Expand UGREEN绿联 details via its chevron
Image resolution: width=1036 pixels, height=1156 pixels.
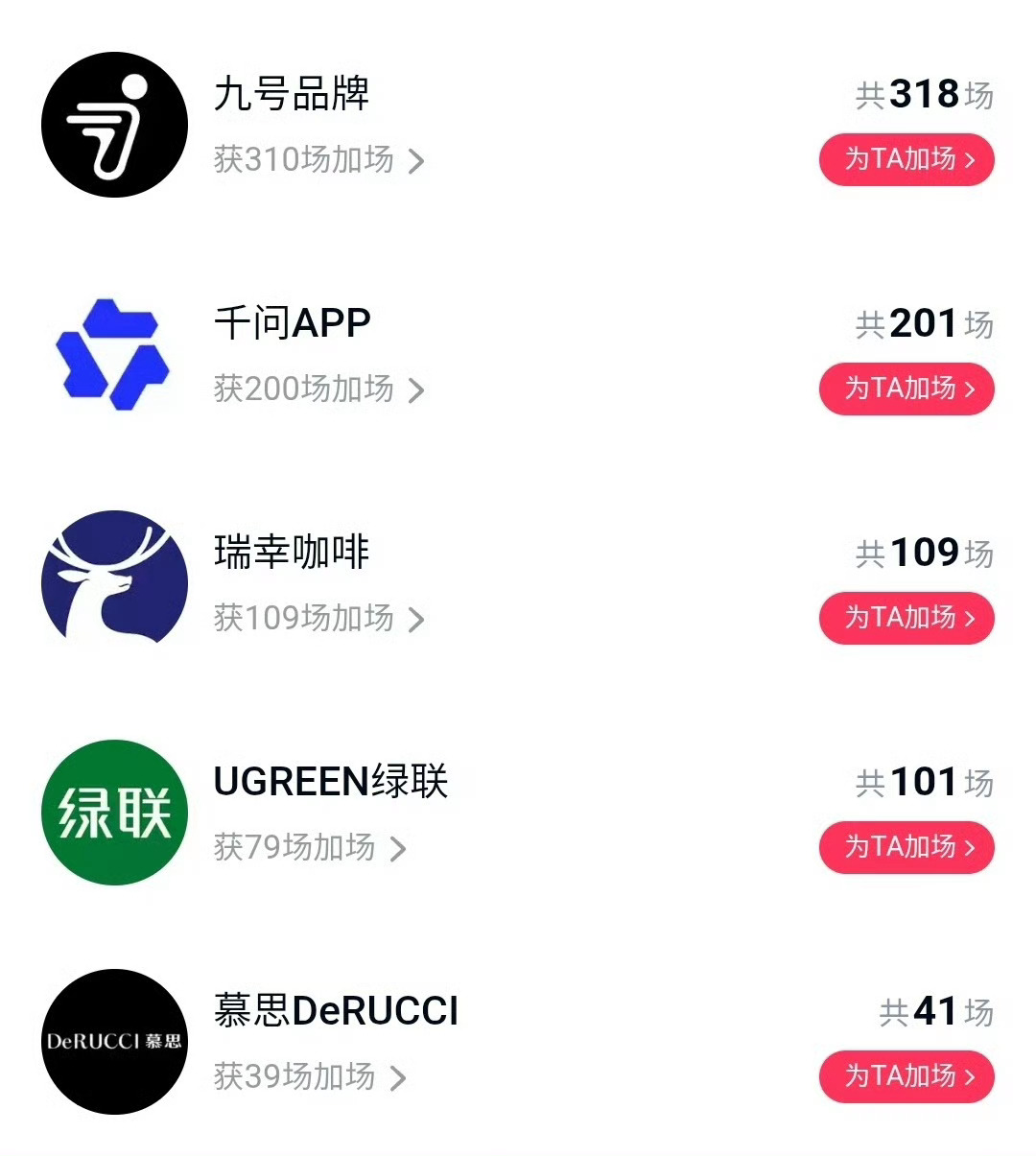[x=403, y=847]
